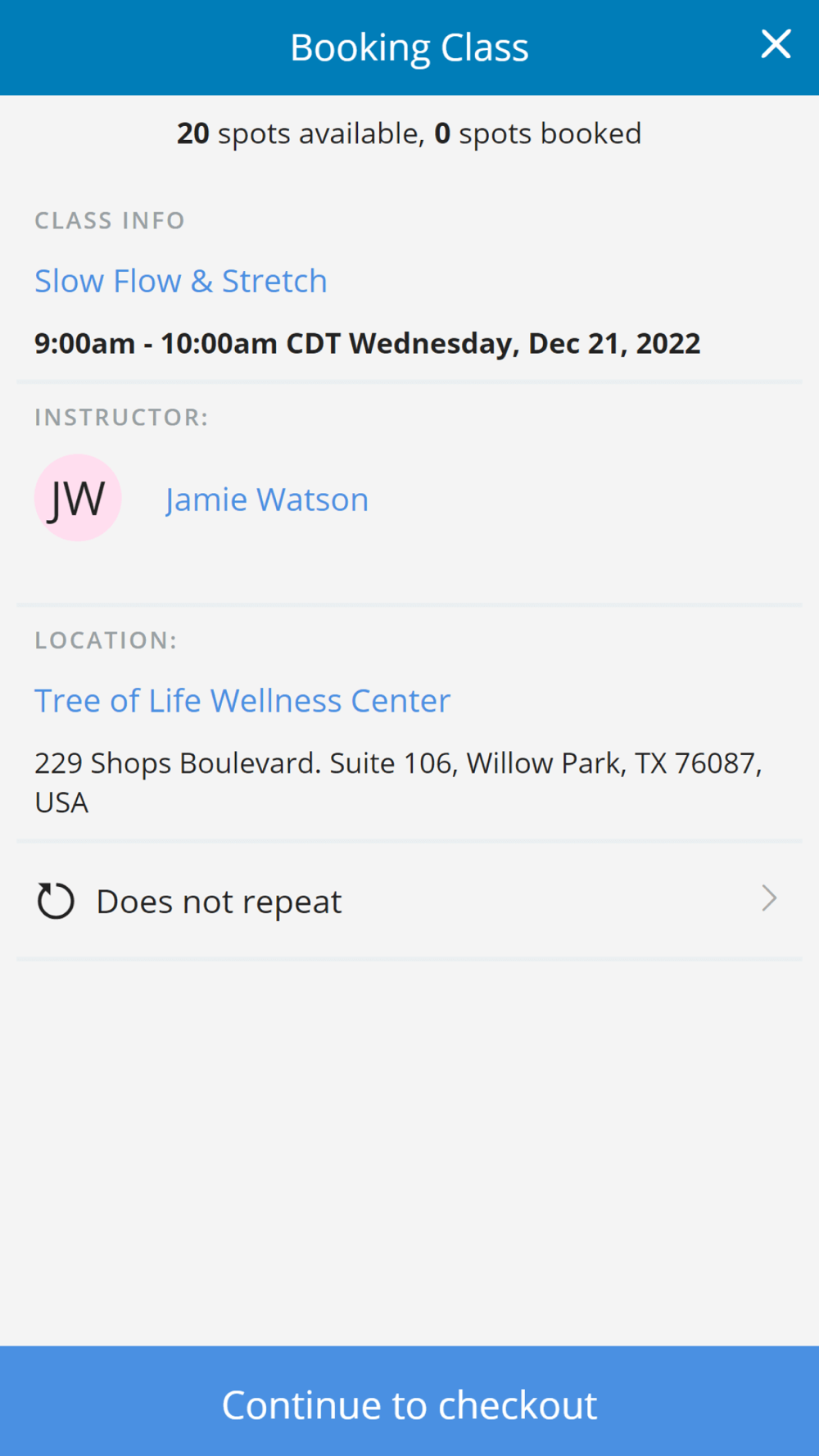The width and height of the screenshot is (819, 1456).
Task: Continue to checkout
Action: click(409, 1401)
